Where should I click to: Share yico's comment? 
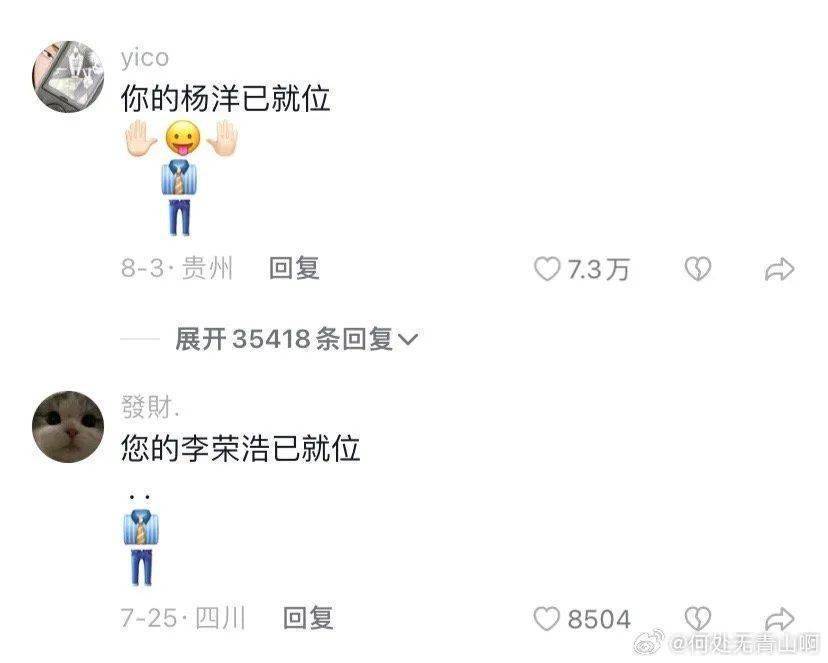[x=778, y=268]
